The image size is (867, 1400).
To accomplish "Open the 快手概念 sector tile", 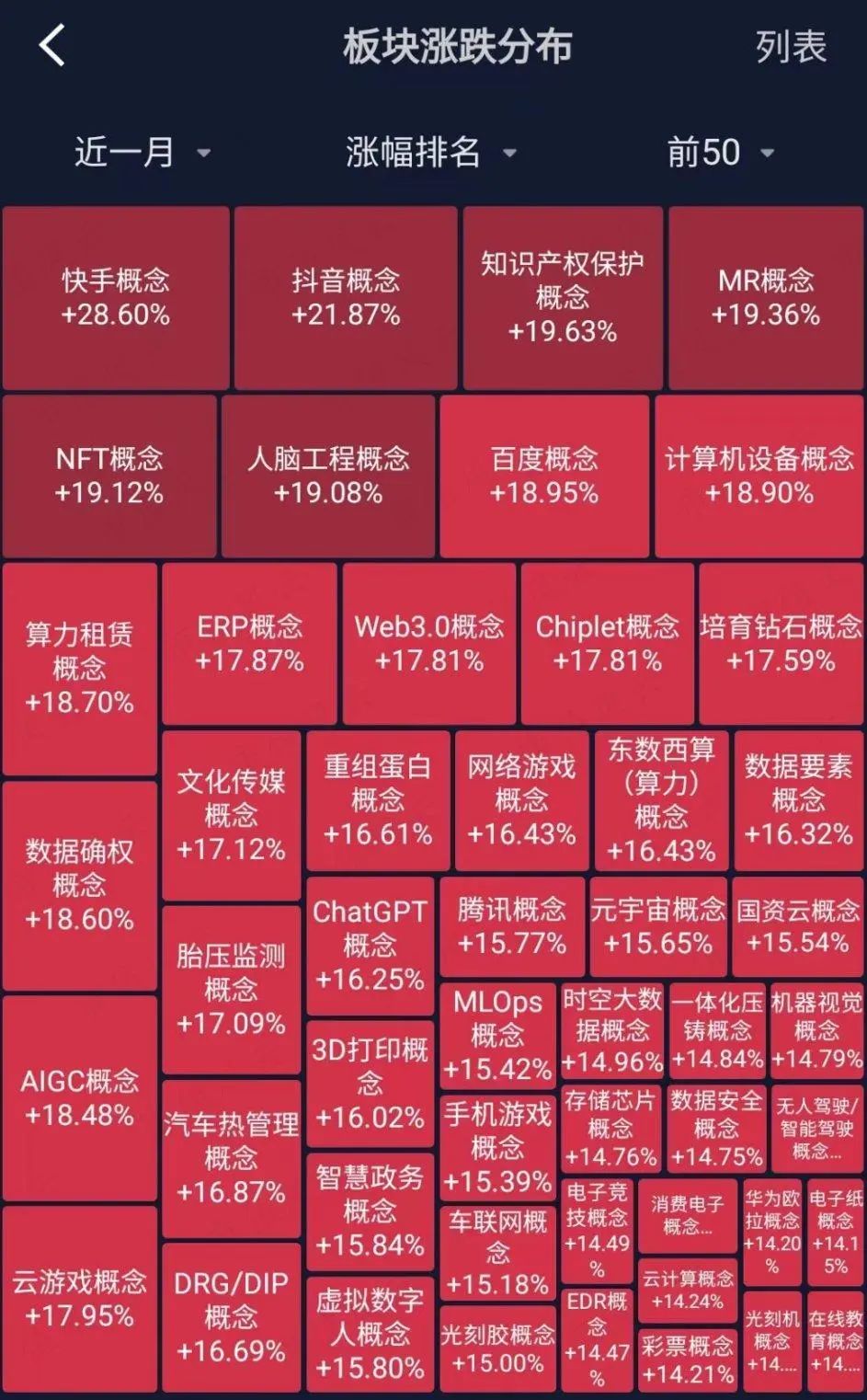I will pos(116,297).
